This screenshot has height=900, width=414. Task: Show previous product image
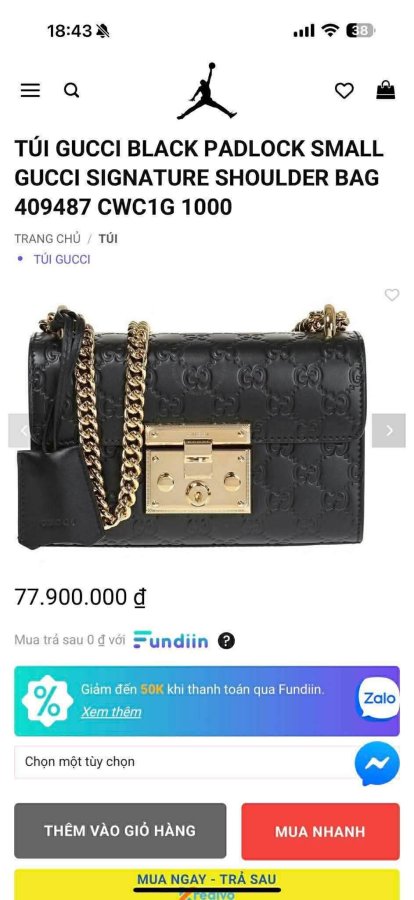(x=20, y=430)
